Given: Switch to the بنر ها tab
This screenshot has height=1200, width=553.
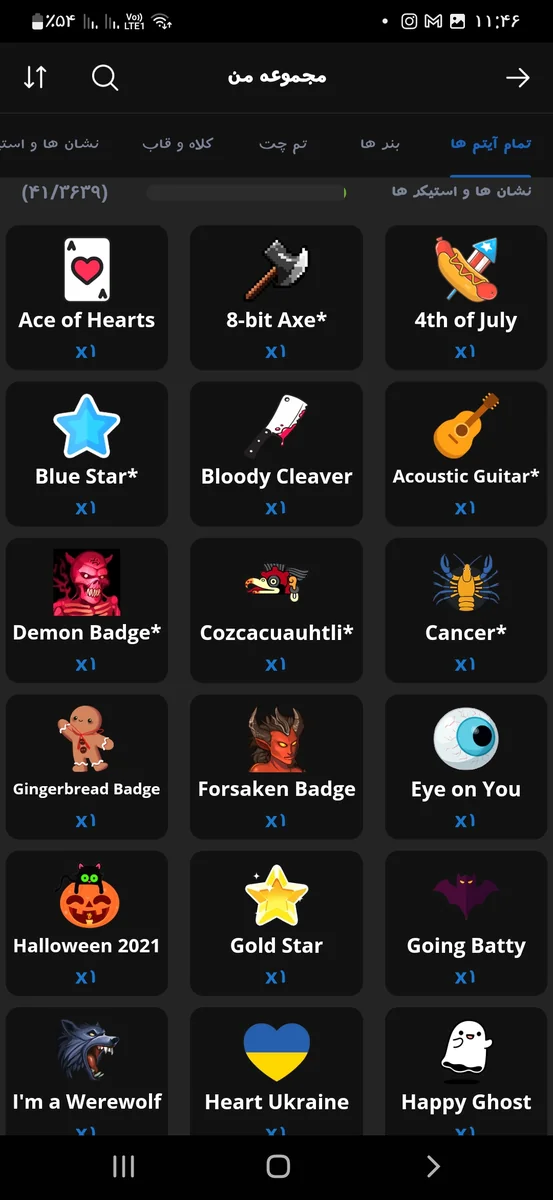Looking at the screenshot, I should pyautogui.click(x=380, y=145).
